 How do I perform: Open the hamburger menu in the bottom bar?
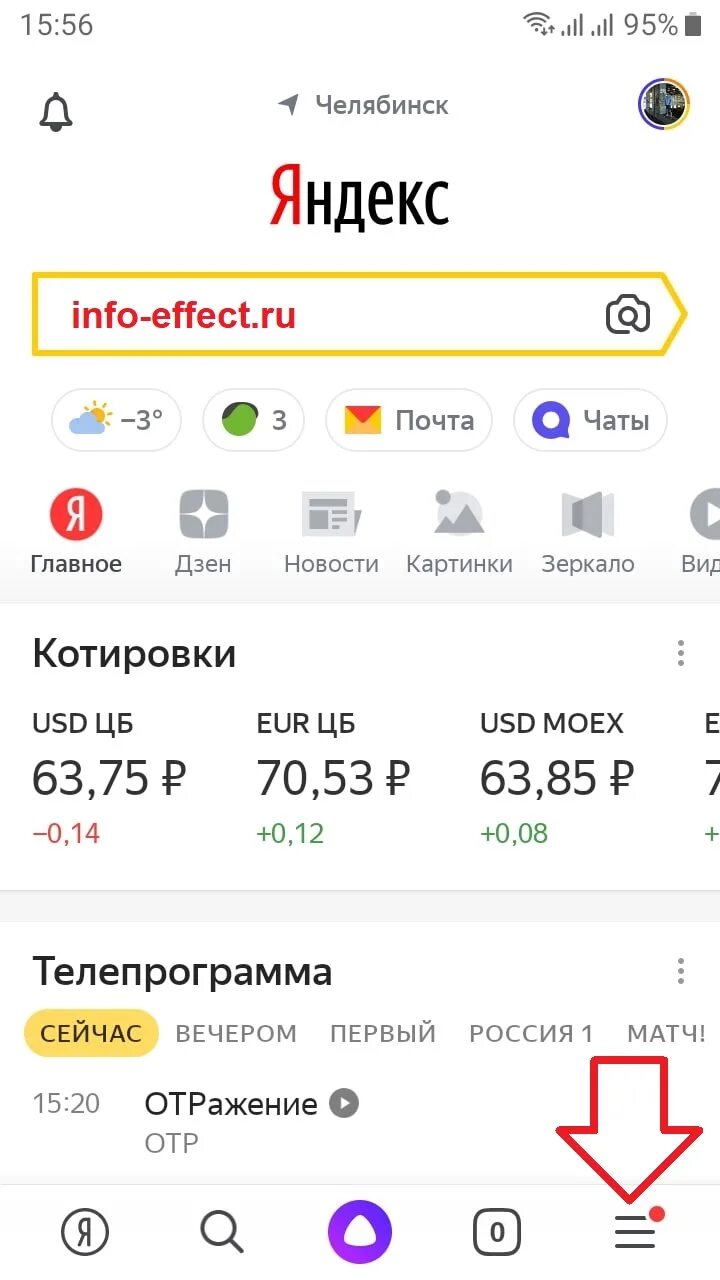click(x=636, y=1233)
